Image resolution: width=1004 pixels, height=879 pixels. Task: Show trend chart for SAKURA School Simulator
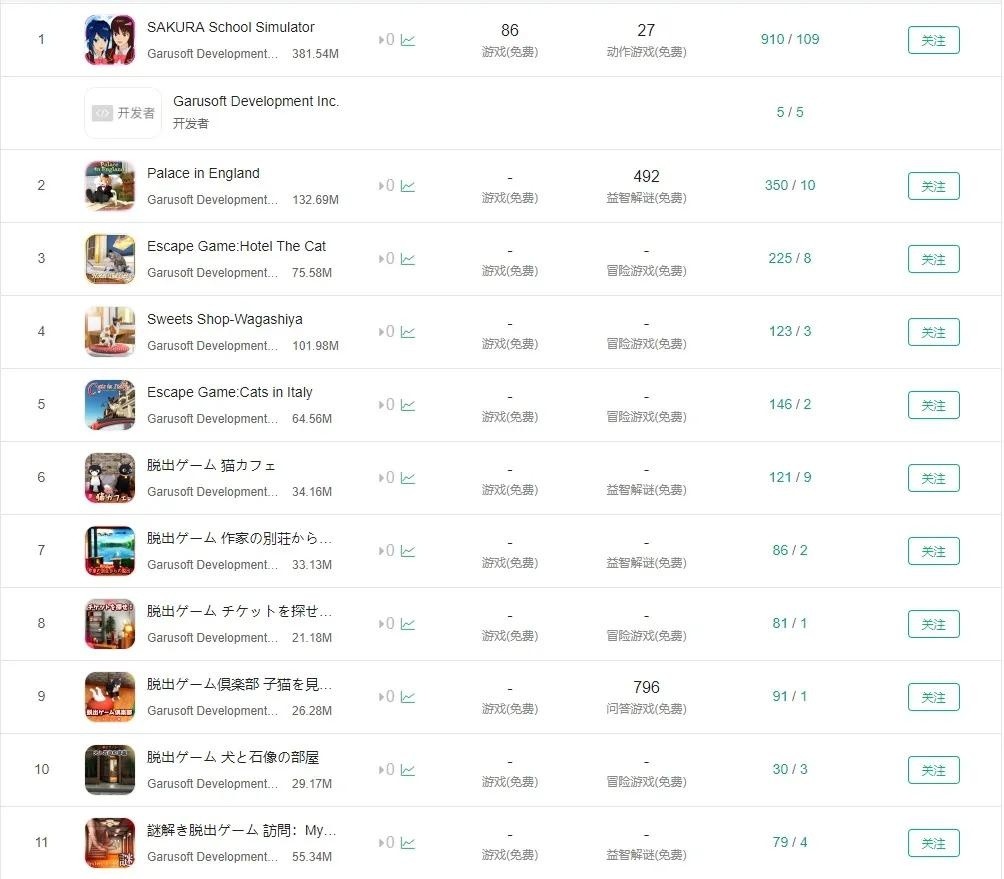click(x=408, y=40)
